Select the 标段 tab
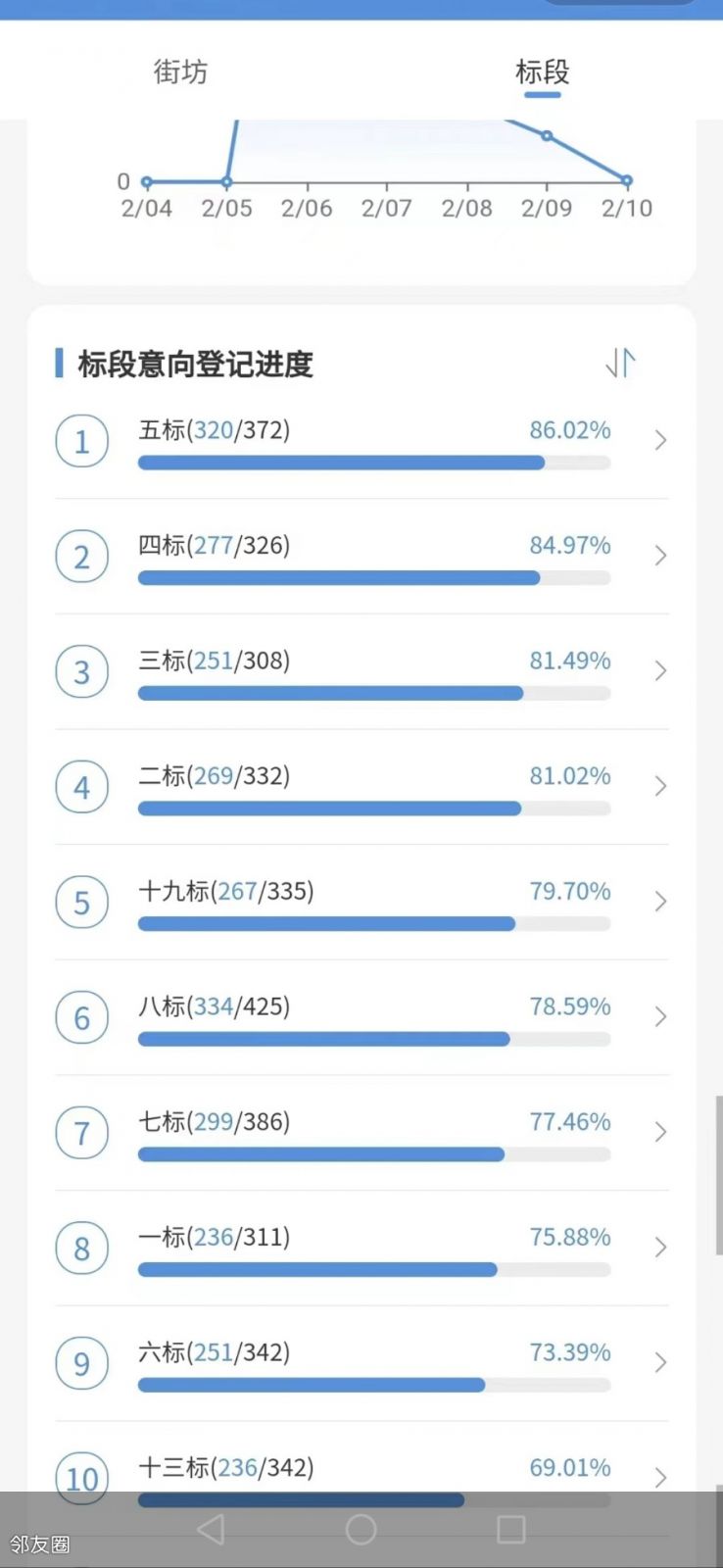The image size is (723, 1568). pos(542,72)
